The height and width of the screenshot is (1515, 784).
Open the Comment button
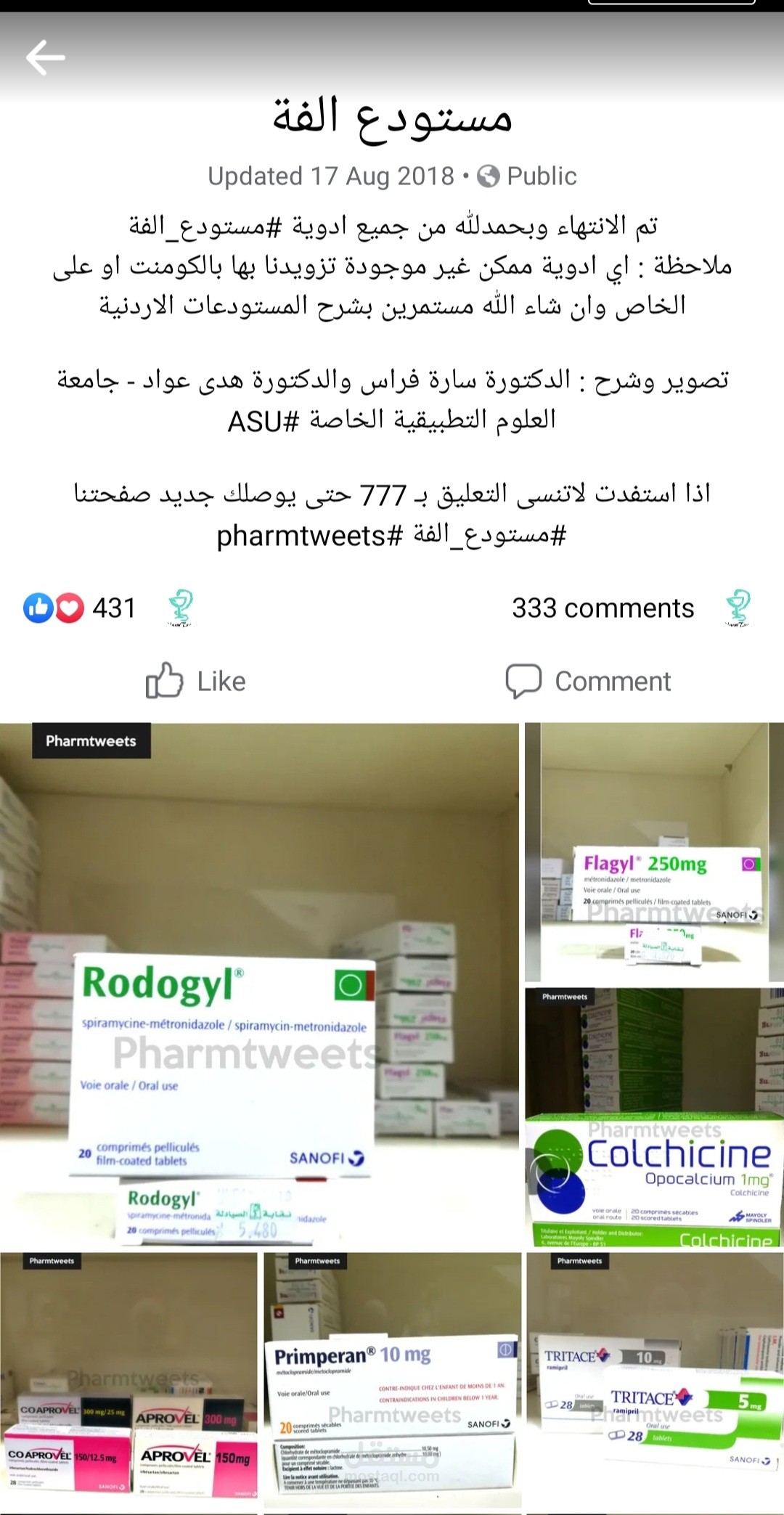pyautogui.click(x=588, y=681)
